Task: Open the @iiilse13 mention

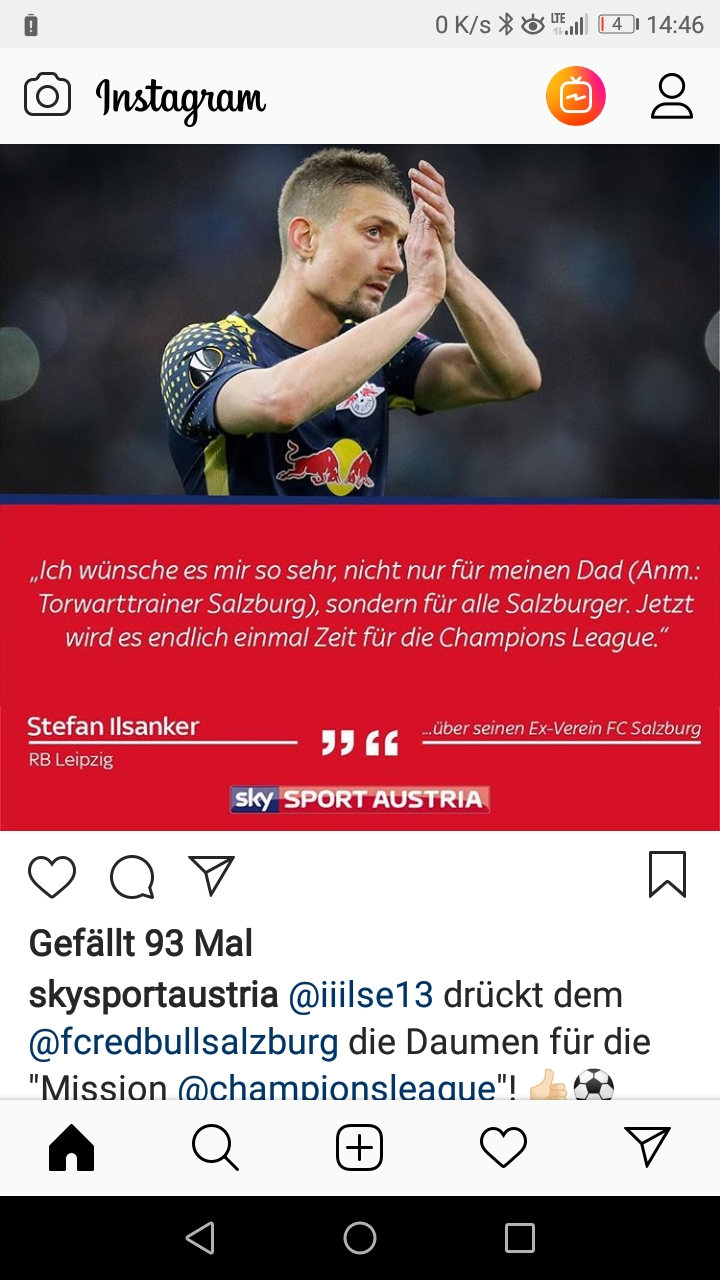Action: coord(361,995)
